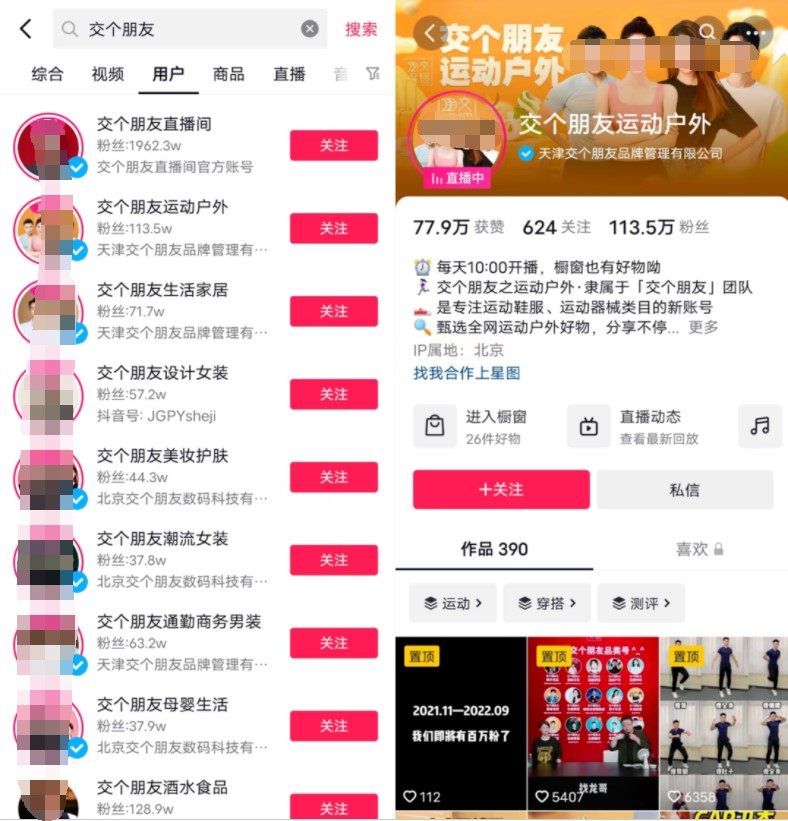
Task: Switch to the 综合 tab
Action: pos(47,74)
